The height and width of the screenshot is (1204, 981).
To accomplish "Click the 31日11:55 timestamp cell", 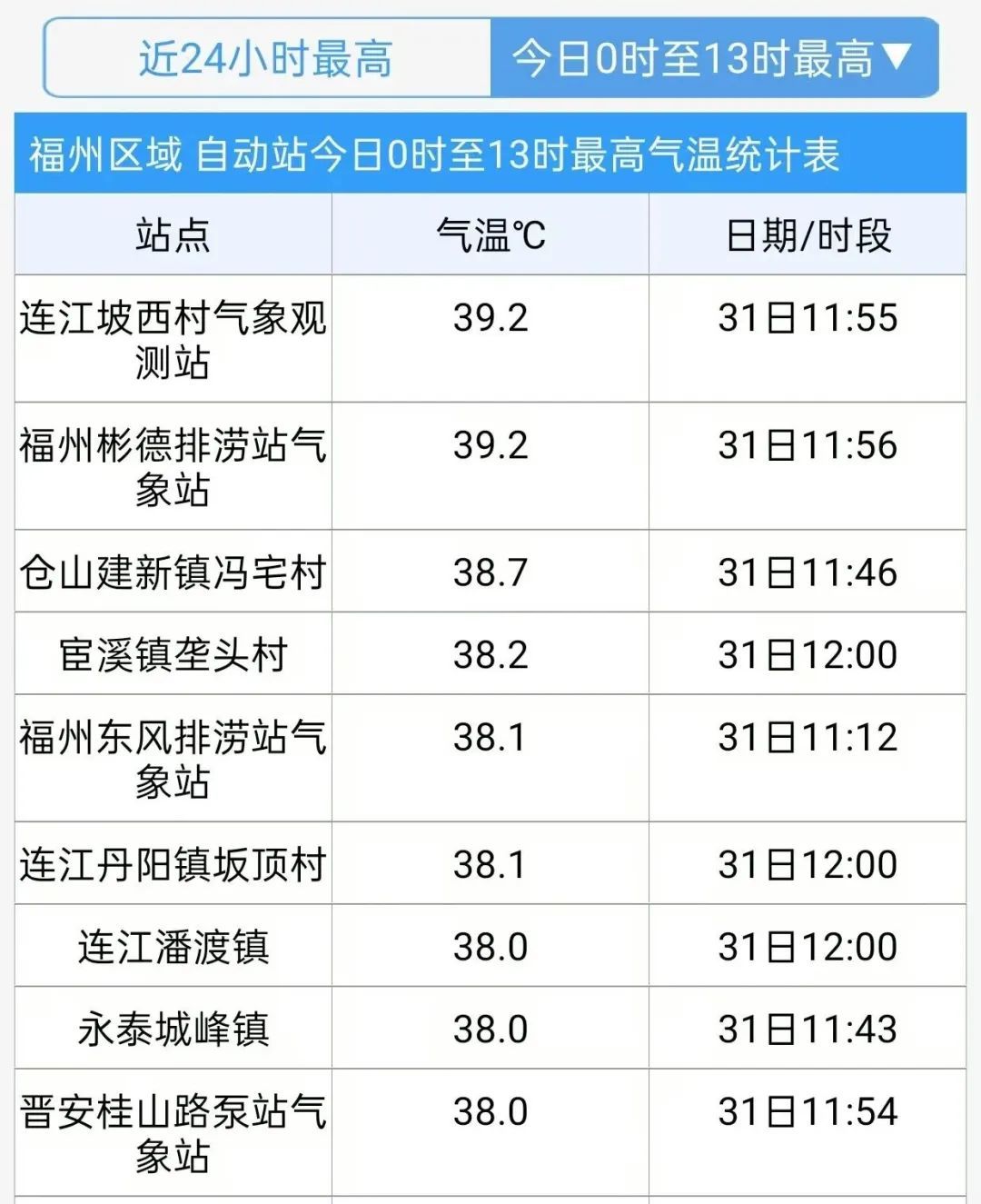I will point(808,318).
